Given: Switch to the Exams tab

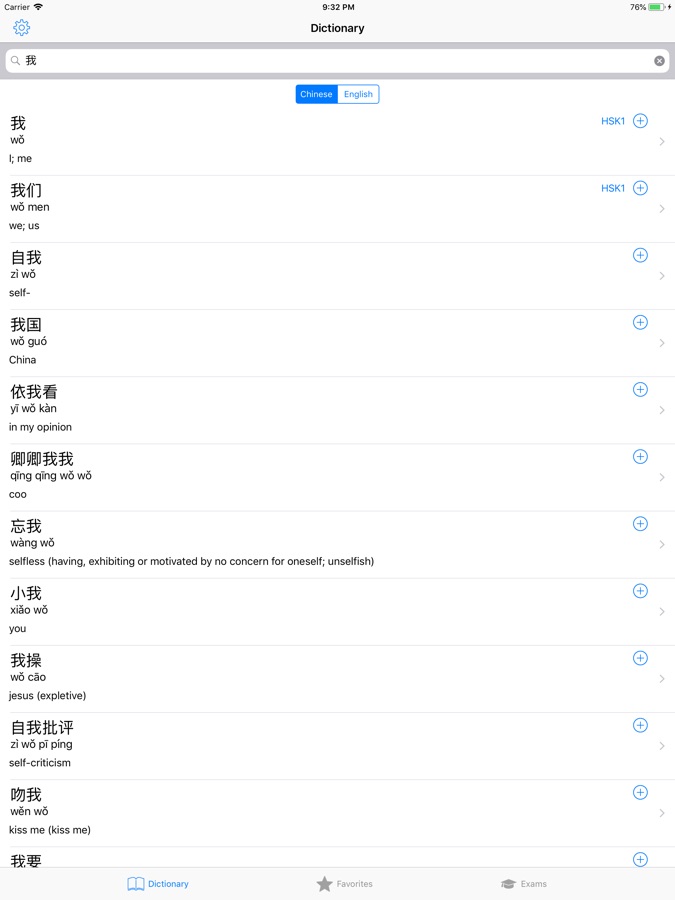Looking at the screenshot, I should click(523, 884).
